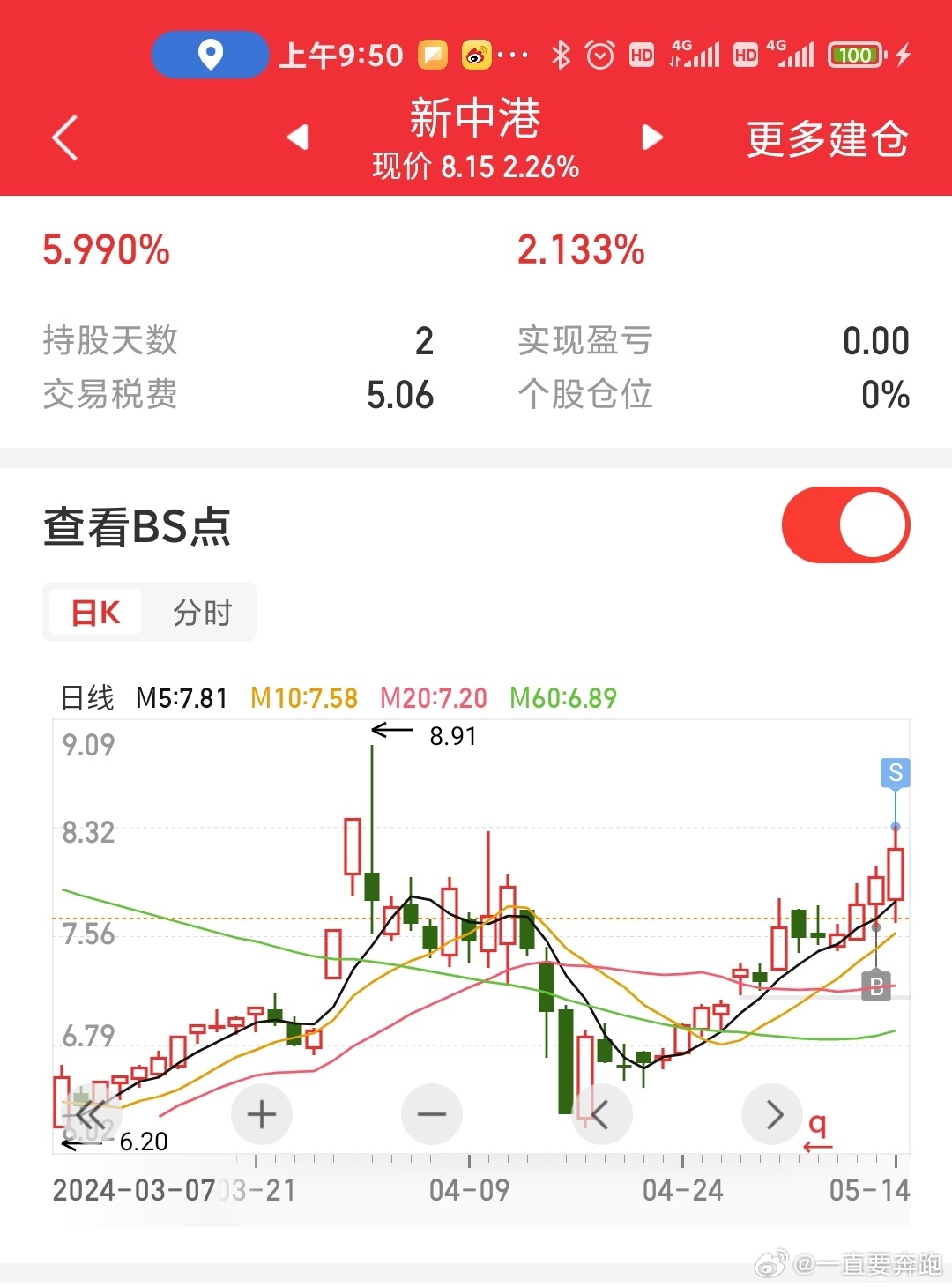Zoom in on the K-line chart
The image size is (952, 1287).
(x=261, y=1114)
